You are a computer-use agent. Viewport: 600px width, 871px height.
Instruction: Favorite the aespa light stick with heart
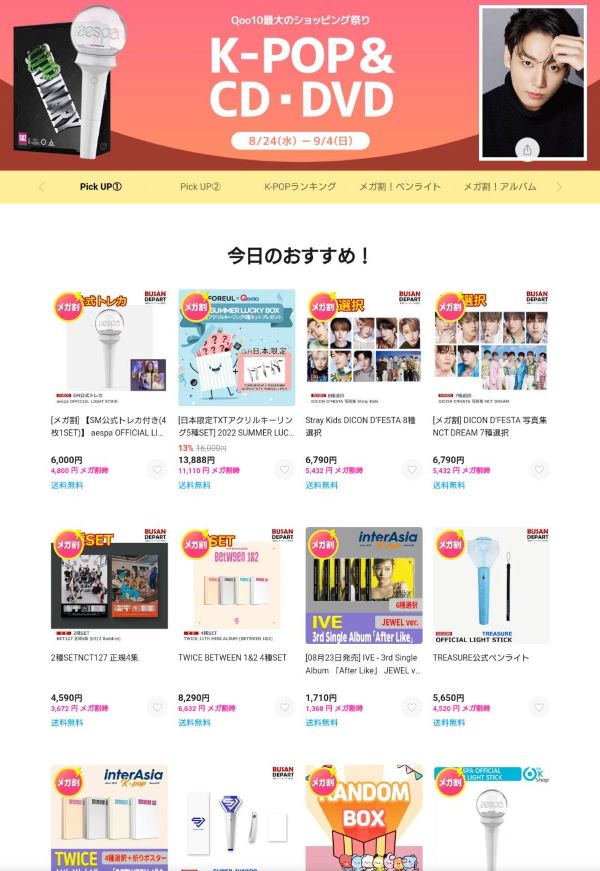click(x=157, y=469)
